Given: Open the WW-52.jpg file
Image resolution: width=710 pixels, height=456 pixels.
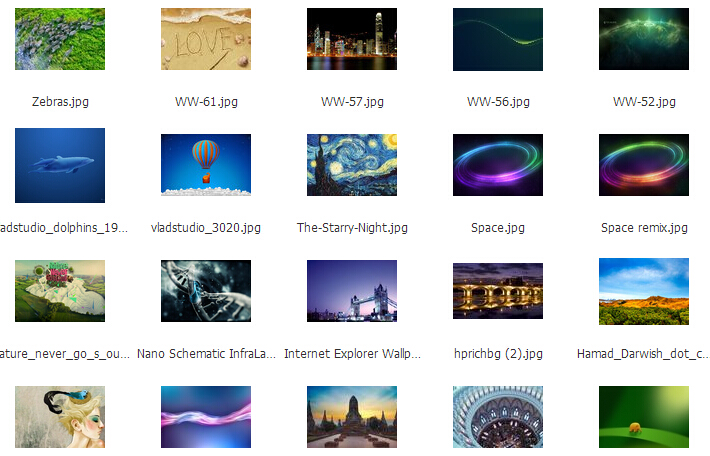Looking at the screenshot, I should coord(644,40).
